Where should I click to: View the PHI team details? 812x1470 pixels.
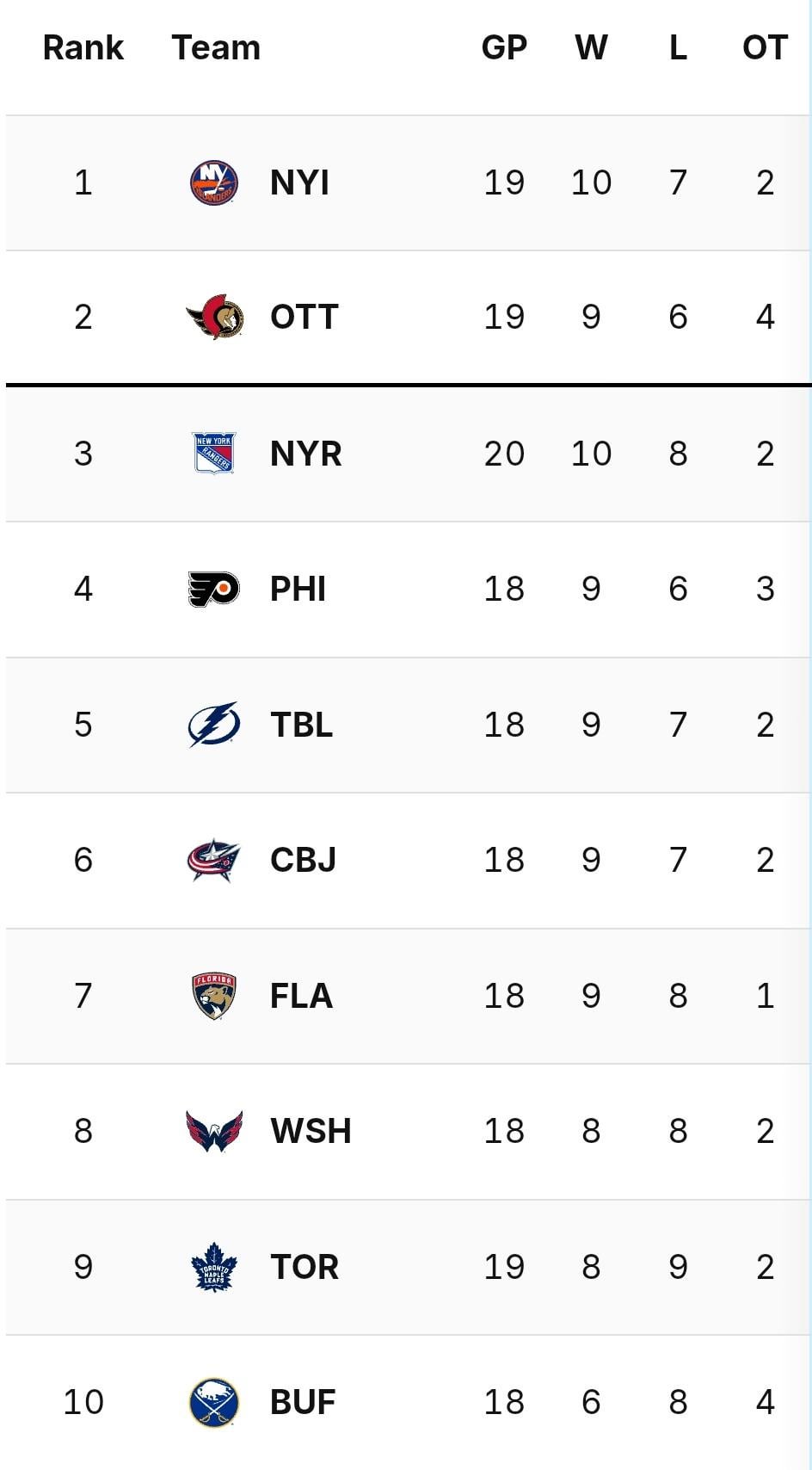[x=298, y=589]
